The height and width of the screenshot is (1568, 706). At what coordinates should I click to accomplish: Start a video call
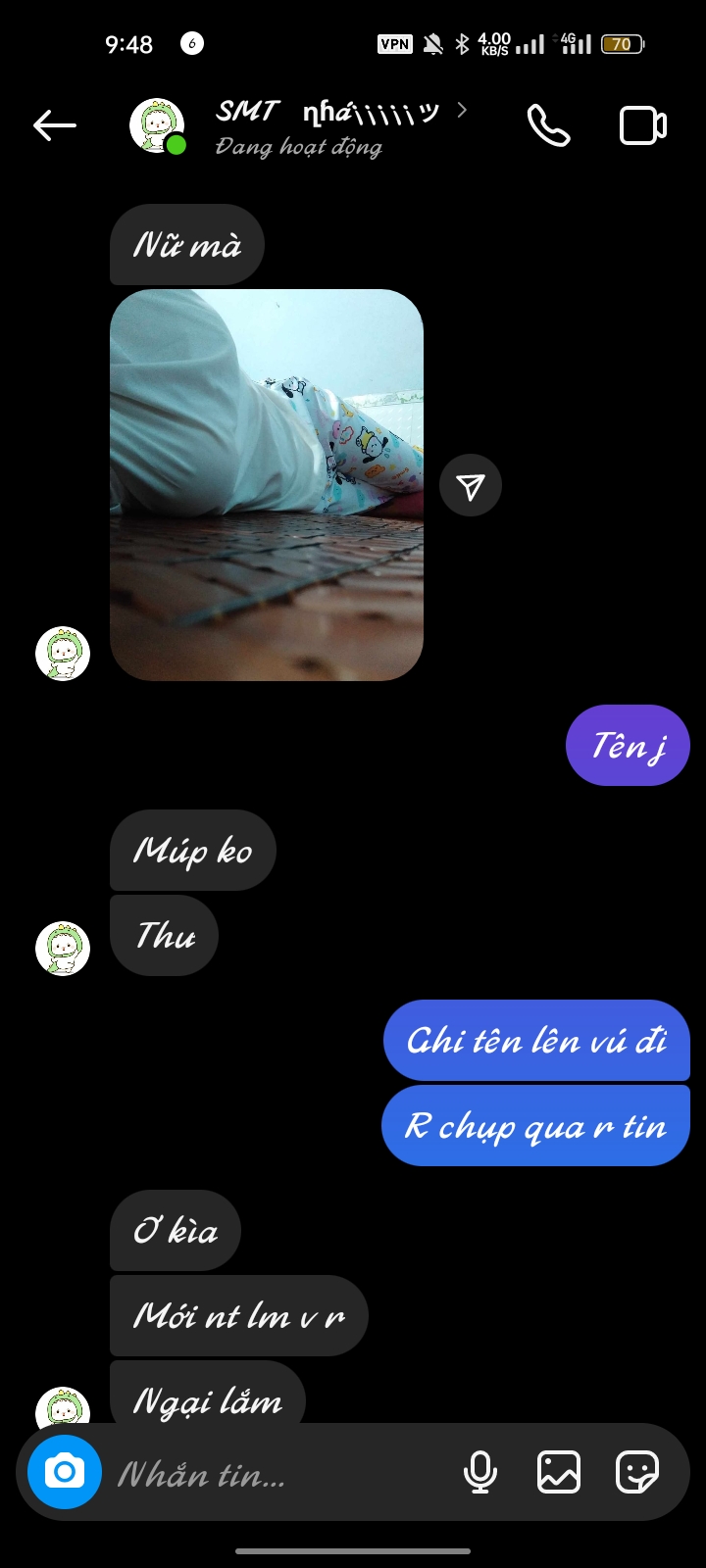[x=643, y=125]
